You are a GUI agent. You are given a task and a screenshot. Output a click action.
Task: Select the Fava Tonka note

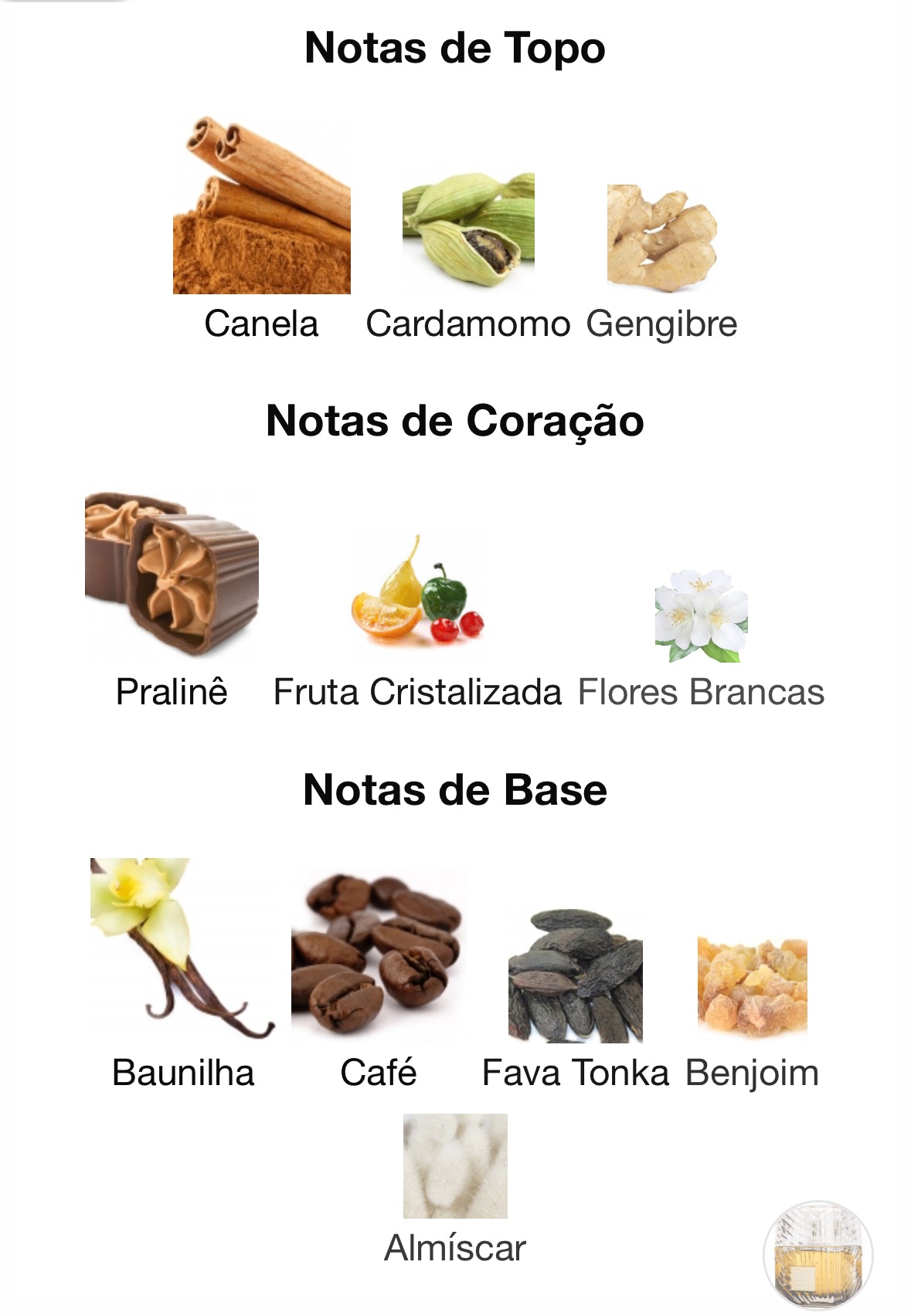pos(575,977)
